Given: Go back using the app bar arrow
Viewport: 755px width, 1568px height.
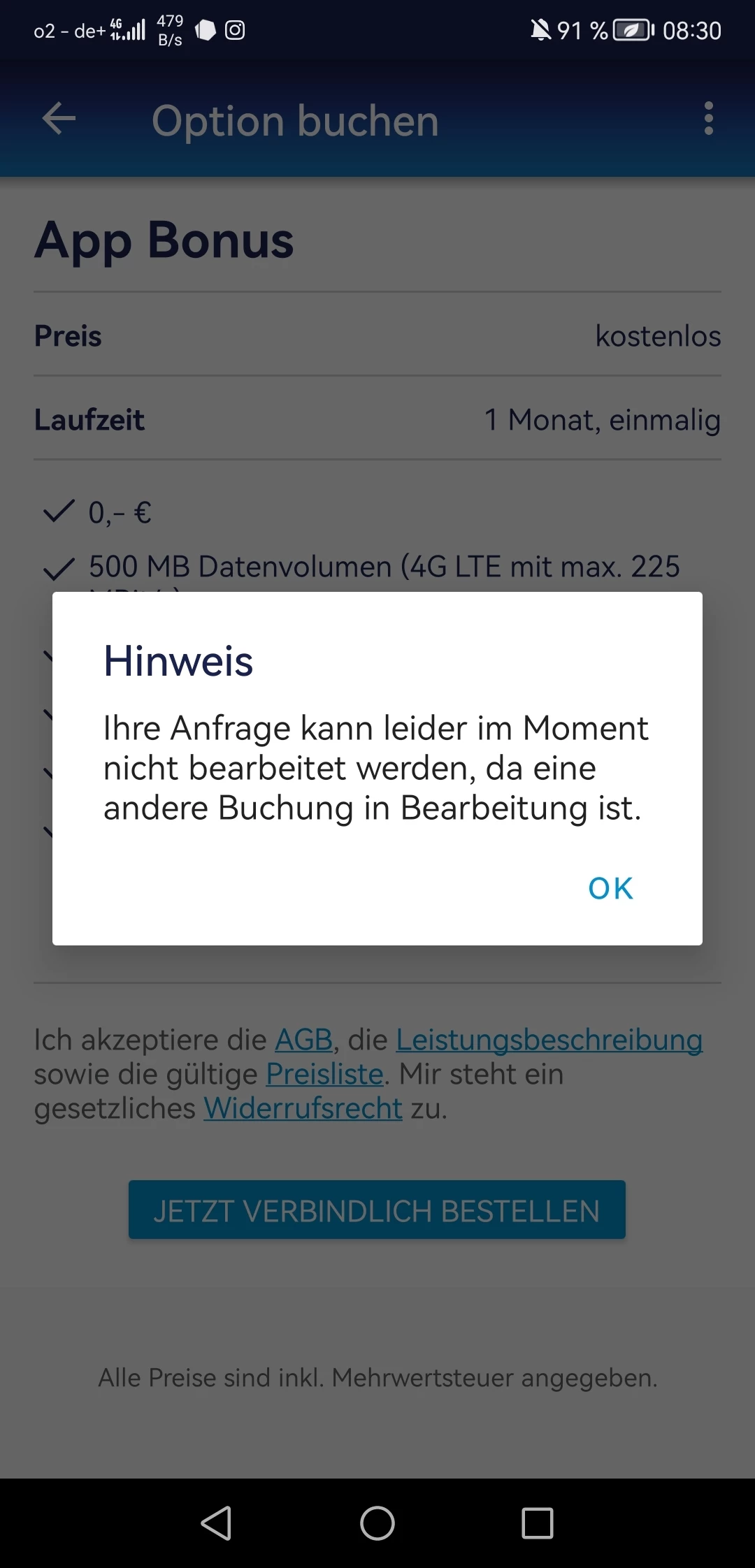Looking at the screenshot, I should tap(59, 119).
